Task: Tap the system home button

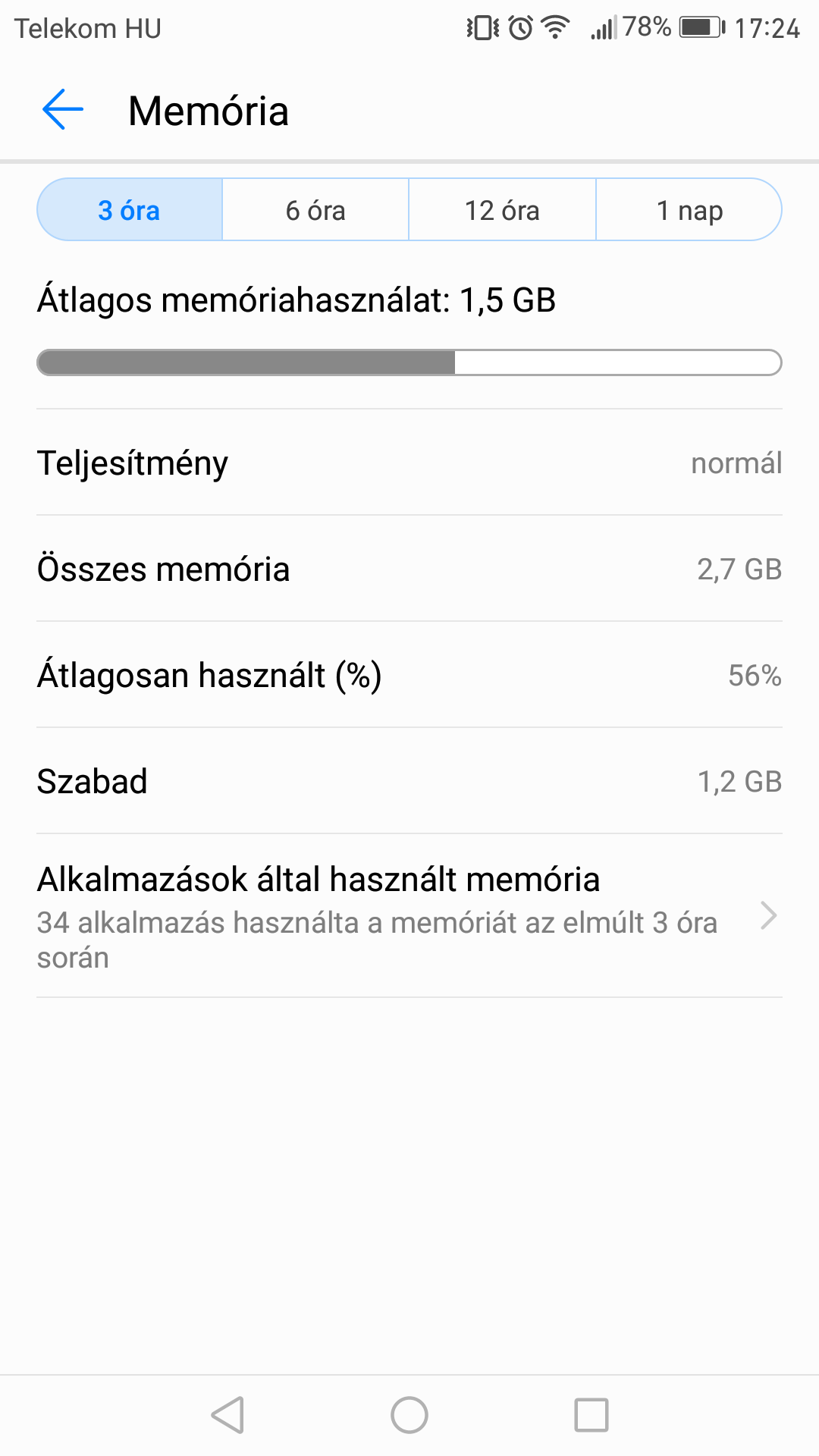Action: click(x=409, y=1415)
